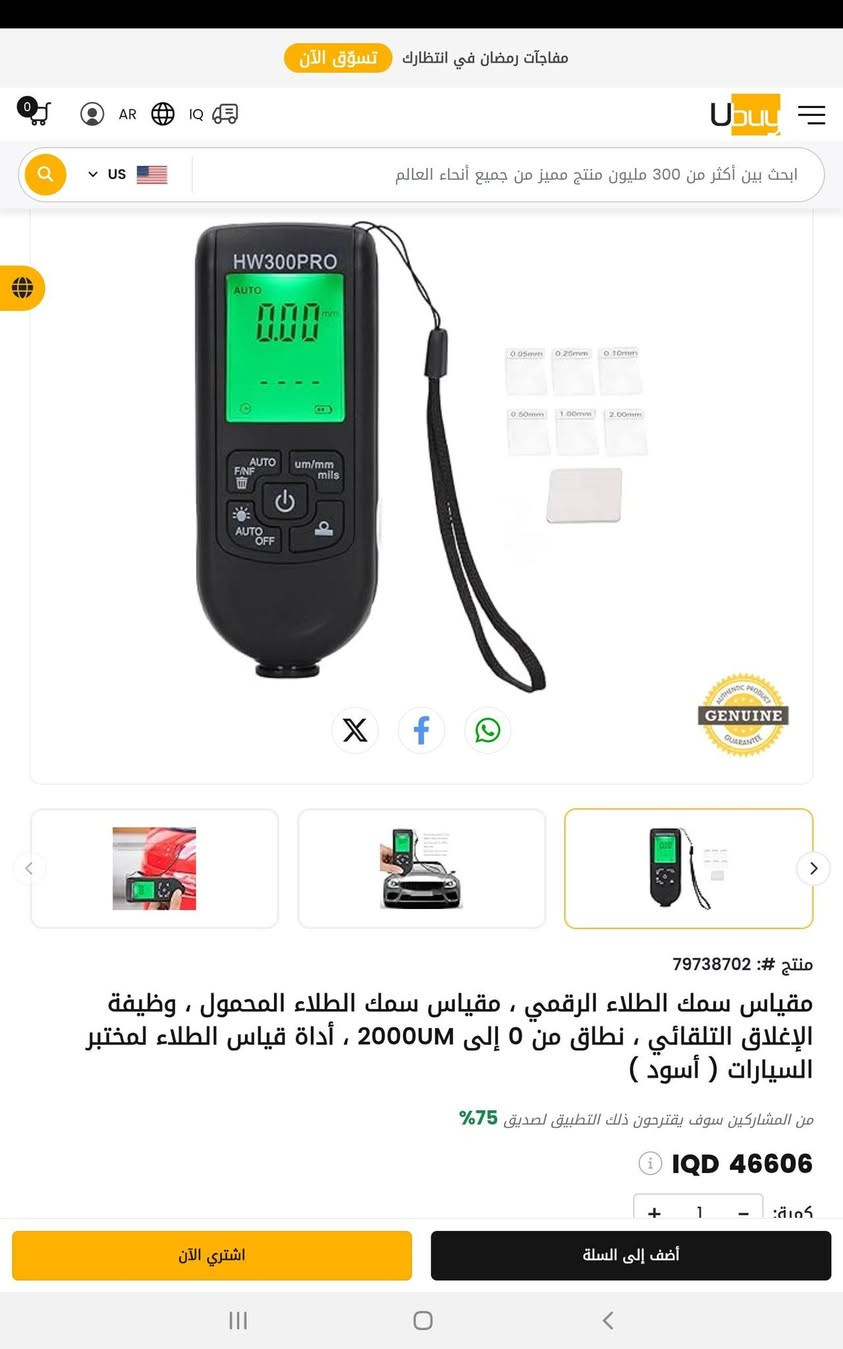Share the product on WhatsApp
The width and height of the screenshot is (843, 1349).
pos(487,730)
